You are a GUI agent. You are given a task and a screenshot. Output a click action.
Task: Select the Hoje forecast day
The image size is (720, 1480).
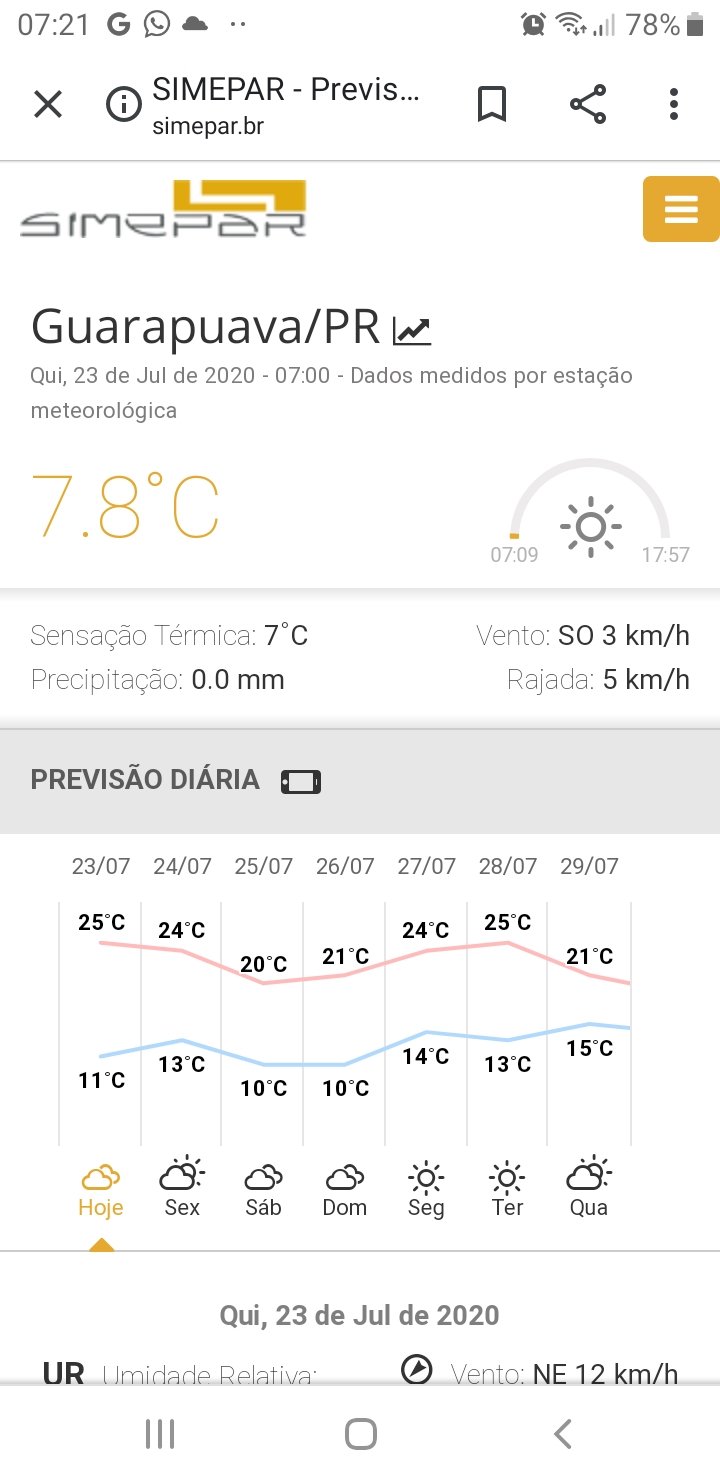tap(101, 1190)
